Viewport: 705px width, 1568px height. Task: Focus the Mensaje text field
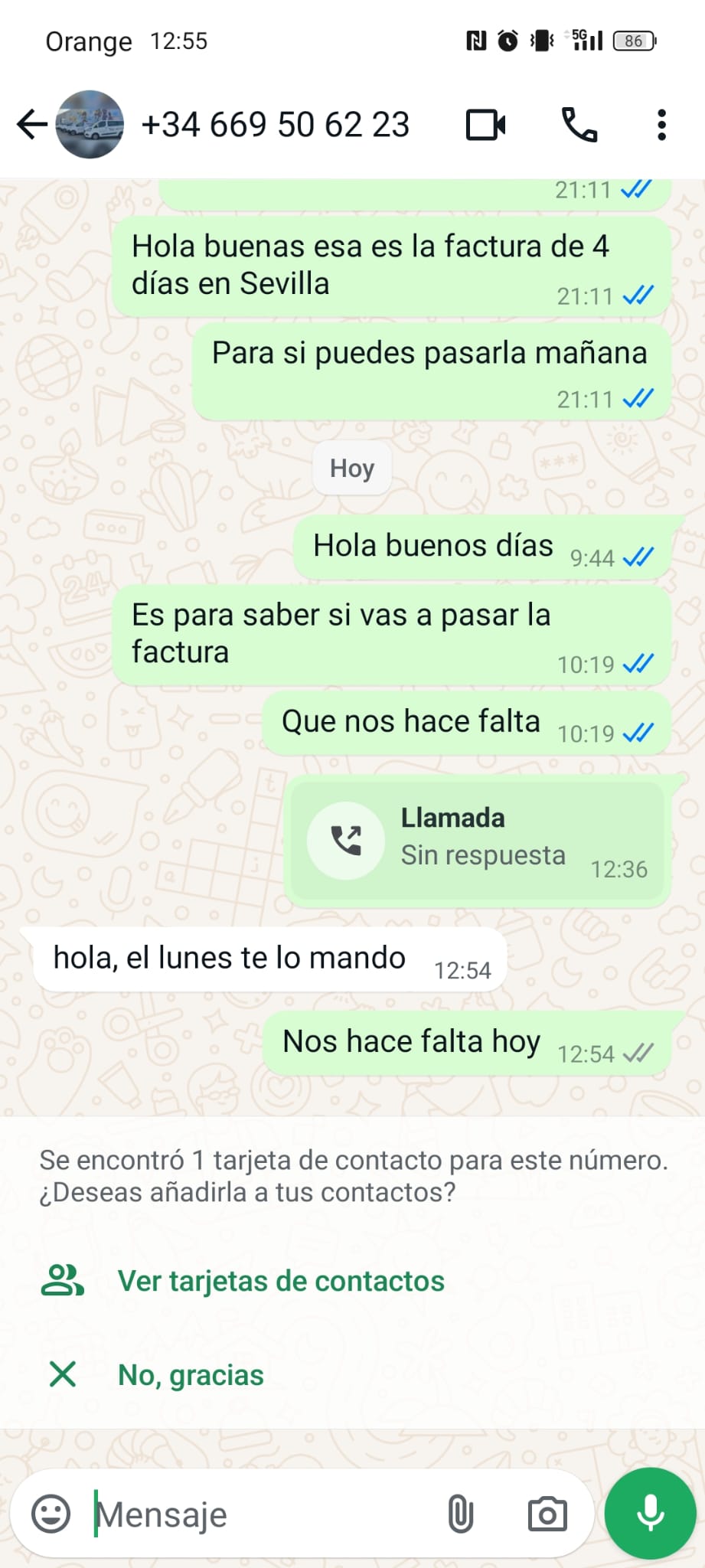pyautogui.click(x=260, y=1514)
